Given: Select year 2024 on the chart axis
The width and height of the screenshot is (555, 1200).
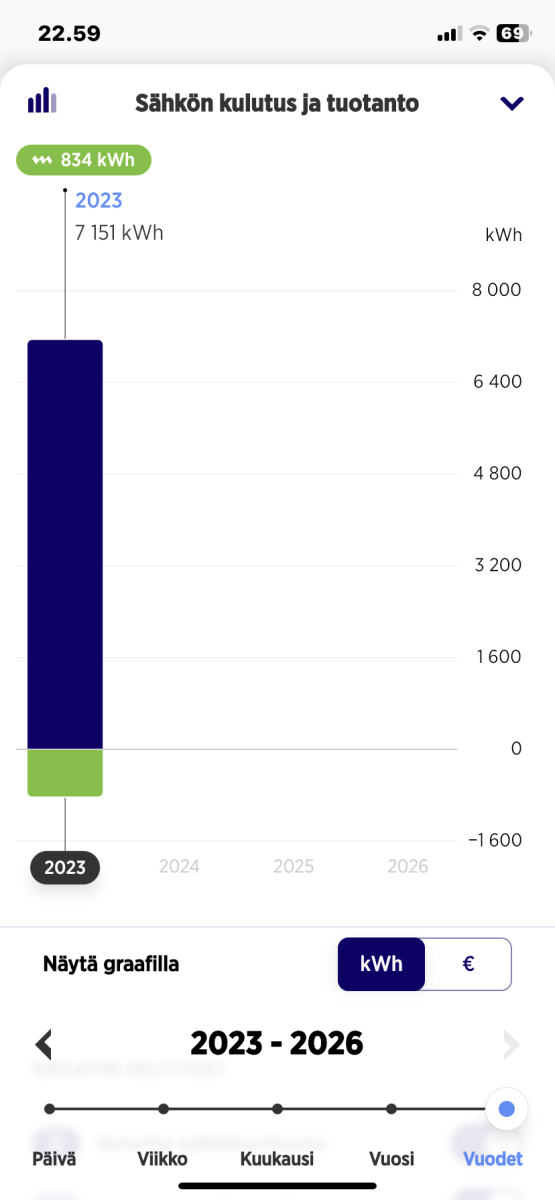Looking at the screenshot, I should click(x=179, y=866).
